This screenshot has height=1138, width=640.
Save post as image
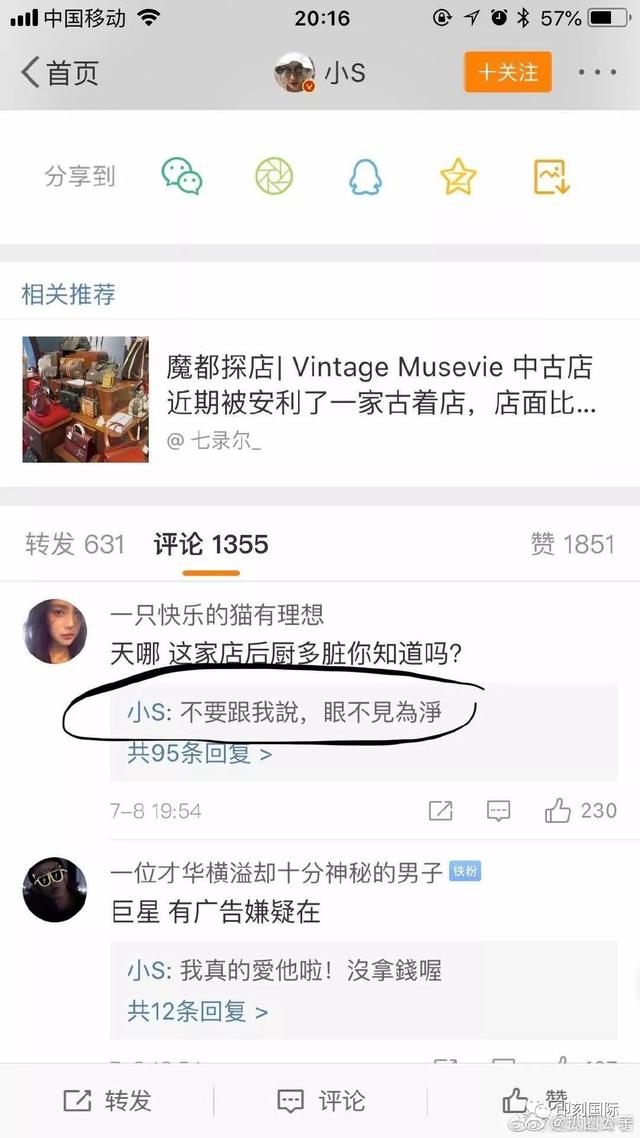pos(551,177)
